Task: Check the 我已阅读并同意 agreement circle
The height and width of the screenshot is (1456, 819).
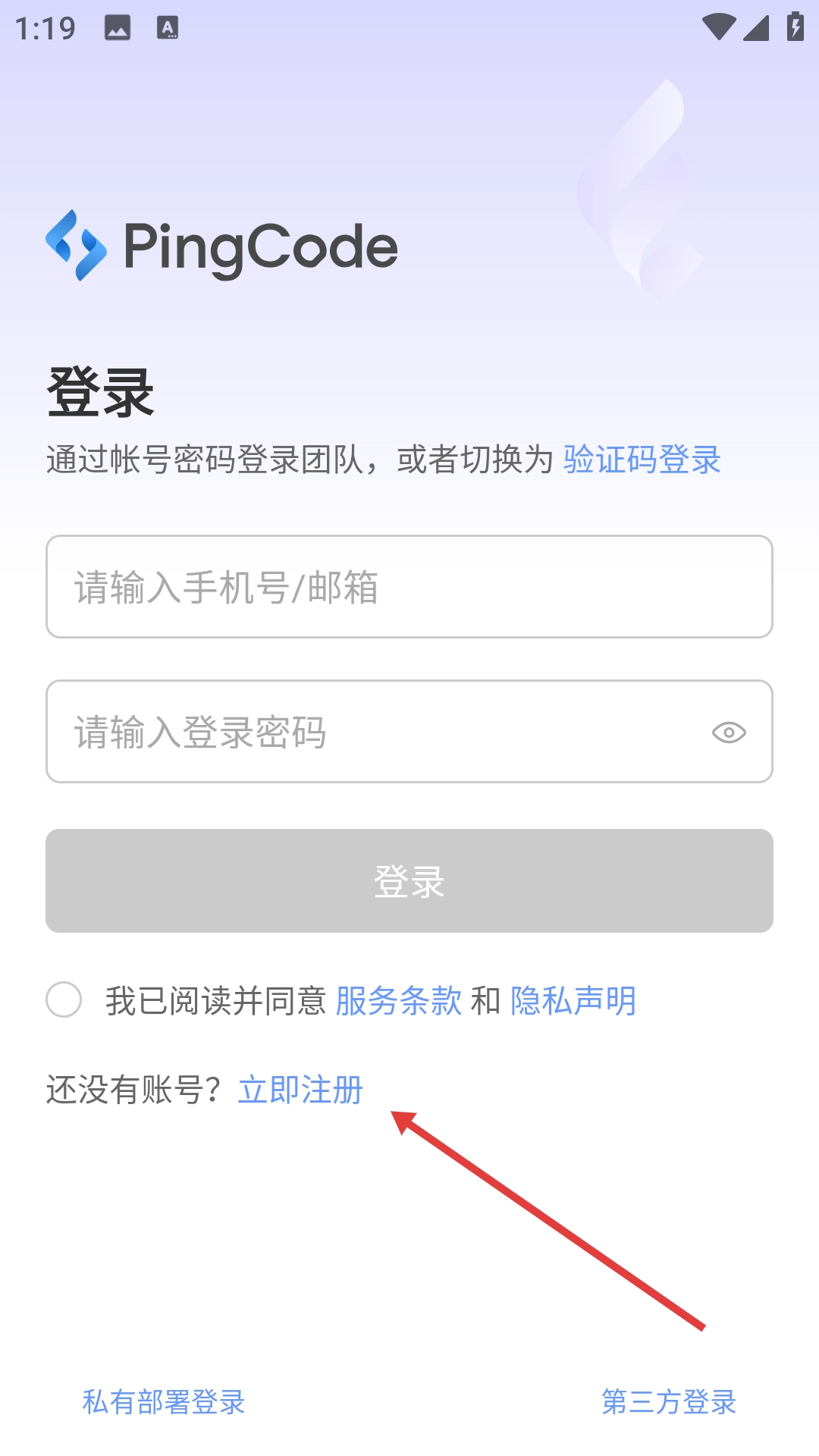Action: pyautogui.click(x=64, y=999)
